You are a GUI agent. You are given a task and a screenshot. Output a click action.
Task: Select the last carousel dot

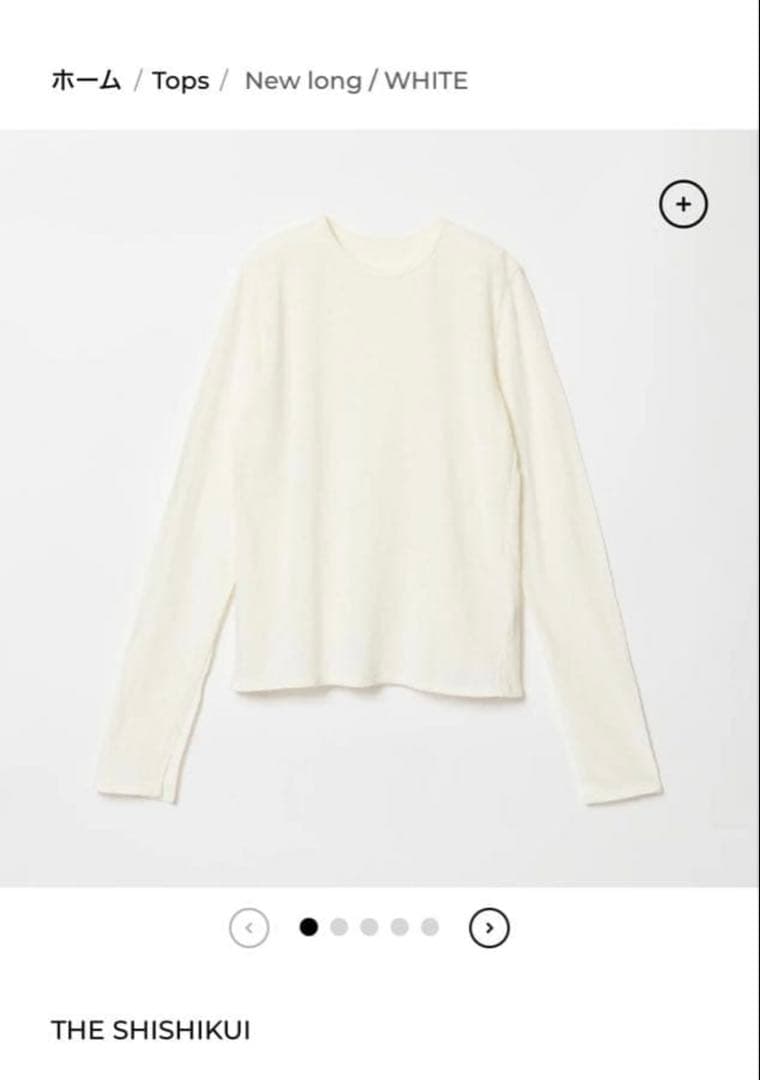[430, 926]
